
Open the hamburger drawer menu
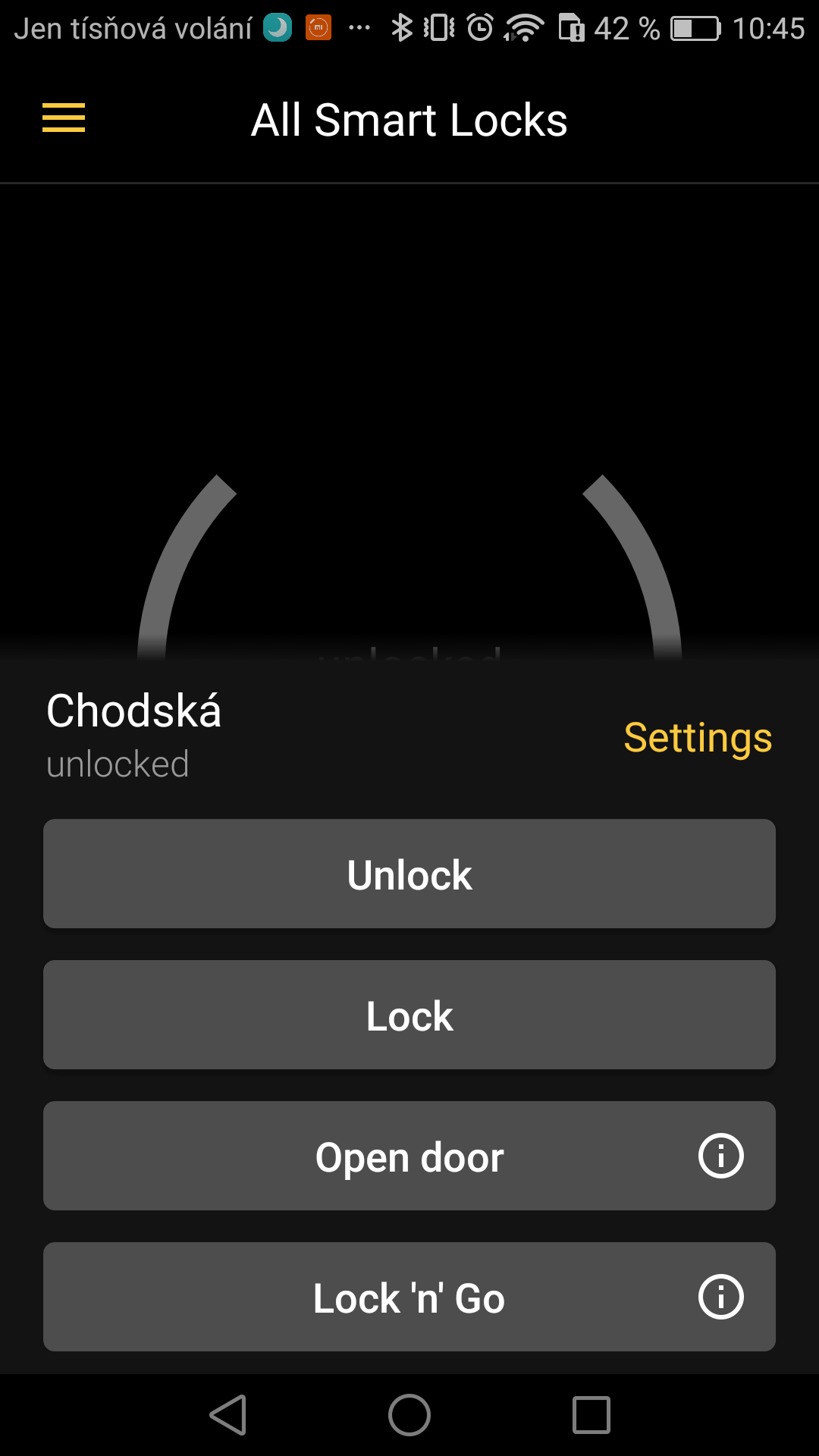(x=64, y=118)
